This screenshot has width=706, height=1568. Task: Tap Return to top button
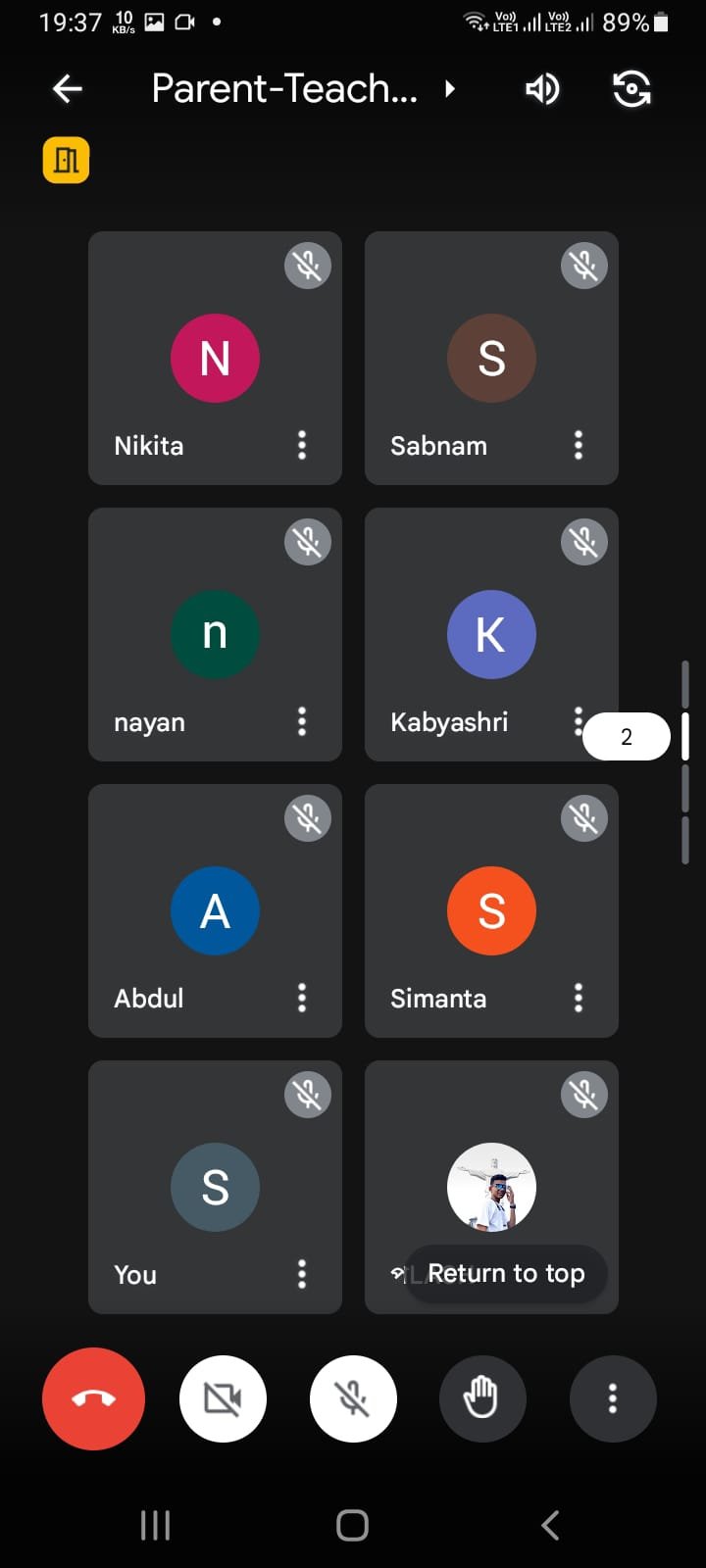[x=506, y=1273]
